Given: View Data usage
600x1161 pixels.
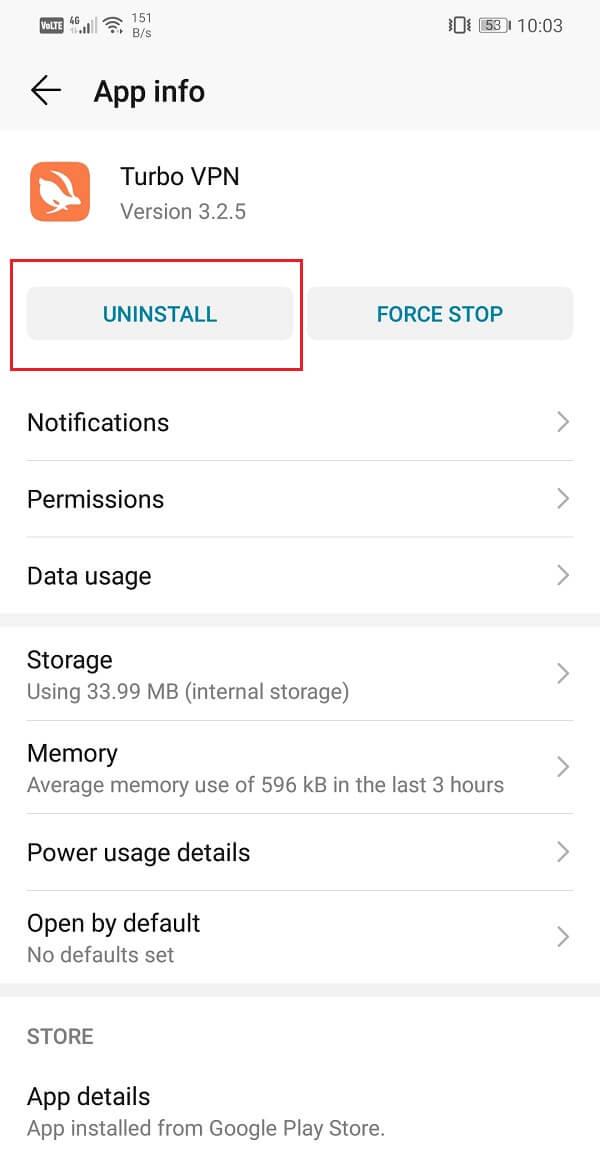Looking at the screenshot, I should point(298,576).
